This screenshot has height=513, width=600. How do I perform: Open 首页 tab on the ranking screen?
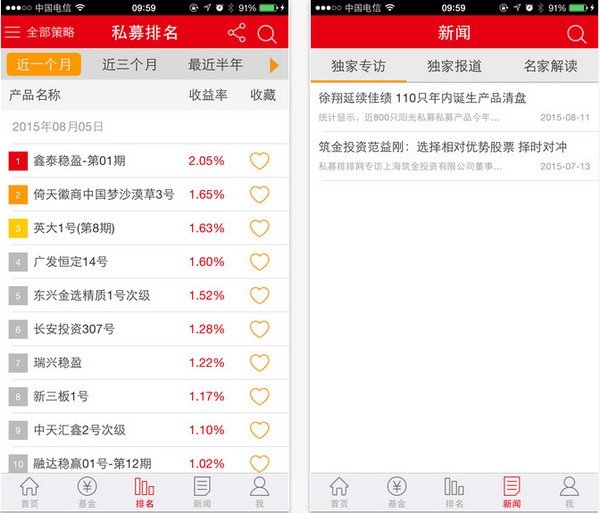(29, 492)
